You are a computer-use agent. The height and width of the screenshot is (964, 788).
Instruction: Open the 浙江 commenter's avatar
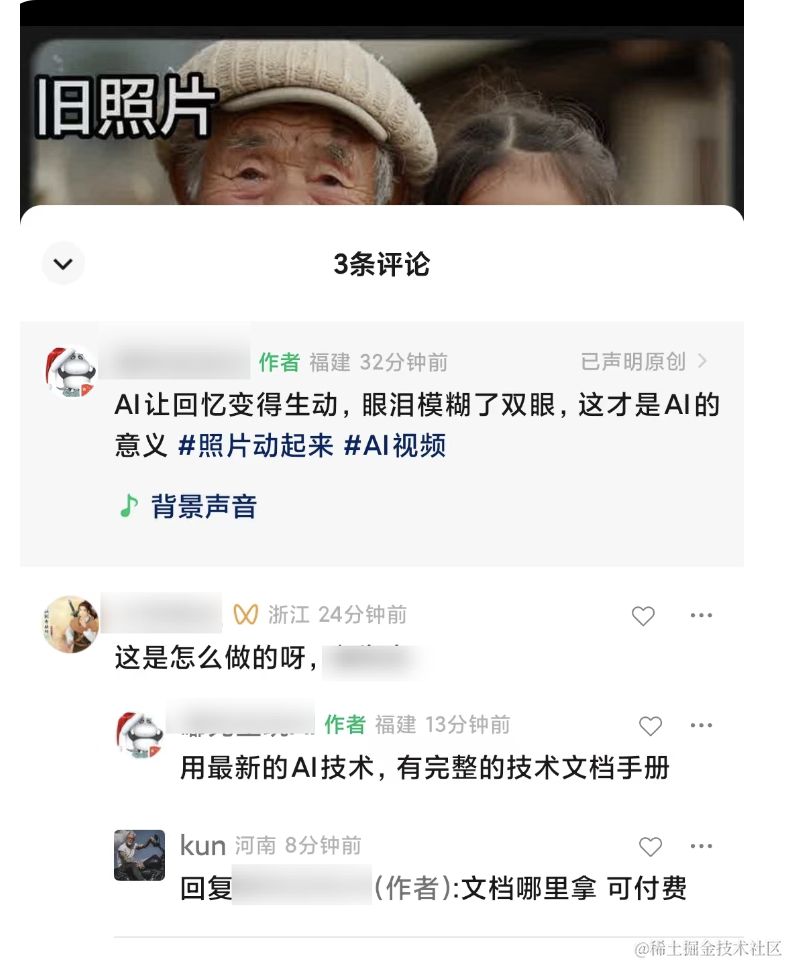coord(70,624)
